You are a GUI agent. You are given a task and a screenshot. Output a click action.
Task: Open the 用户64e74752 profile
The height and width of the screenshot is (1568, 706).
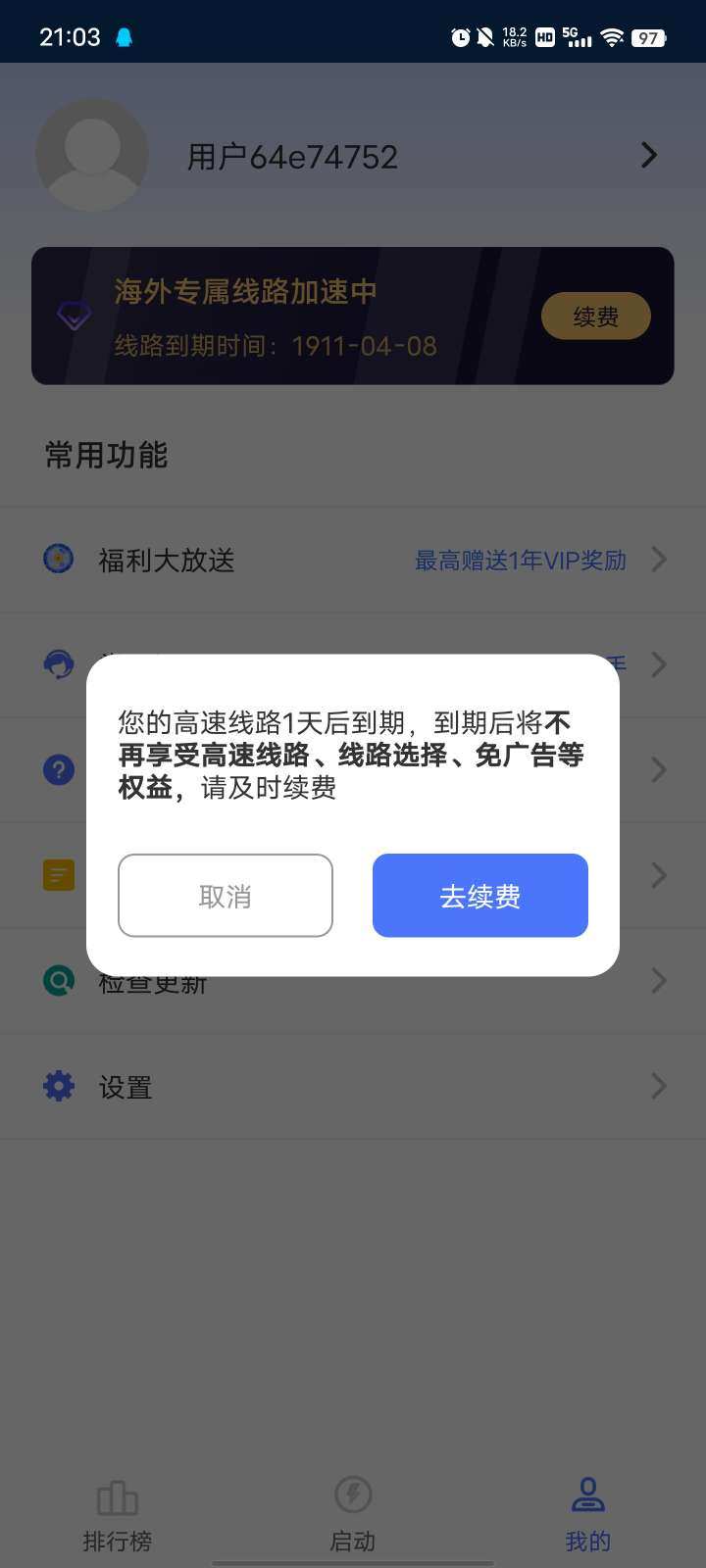[353, 156]
